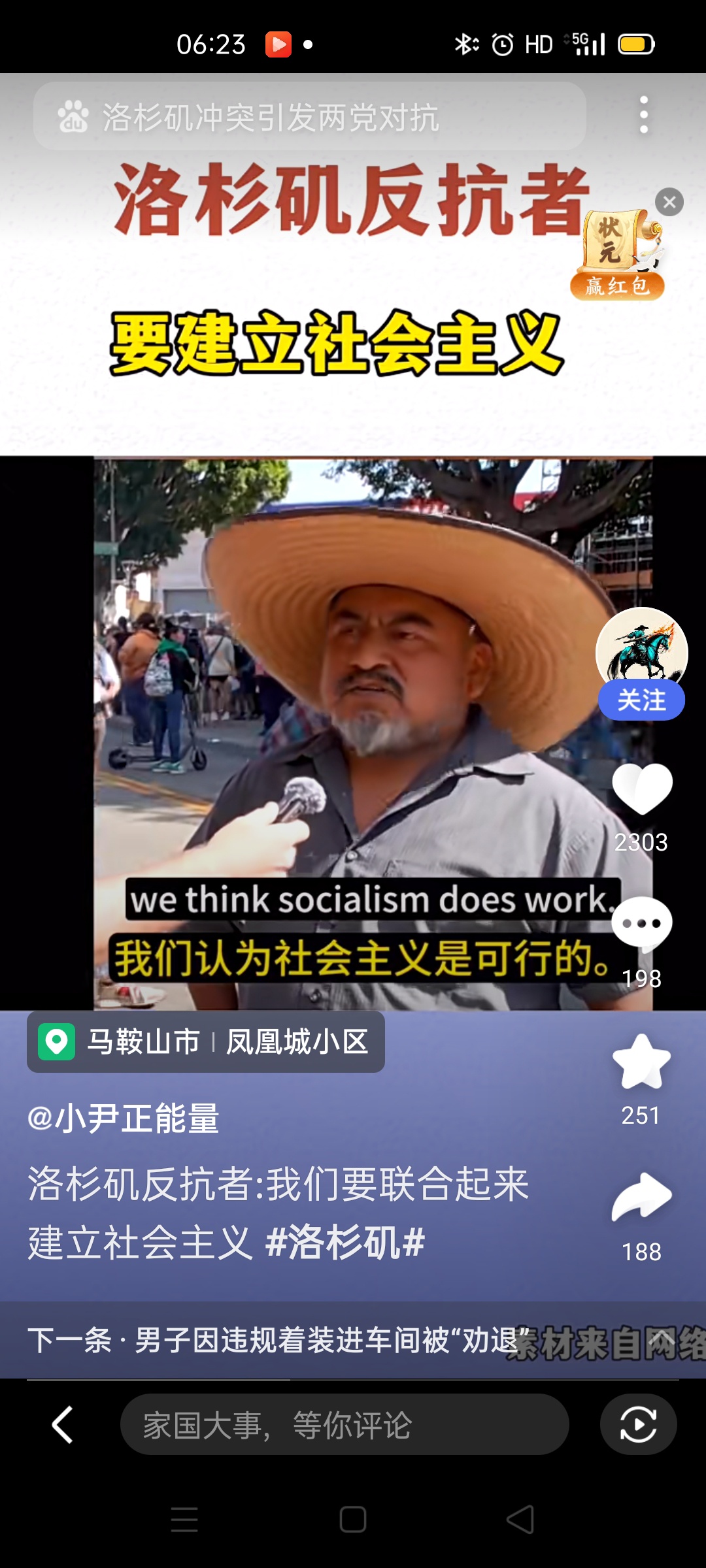Open the #洛杉矶# hashtag topic

[x=345, y=1242]
